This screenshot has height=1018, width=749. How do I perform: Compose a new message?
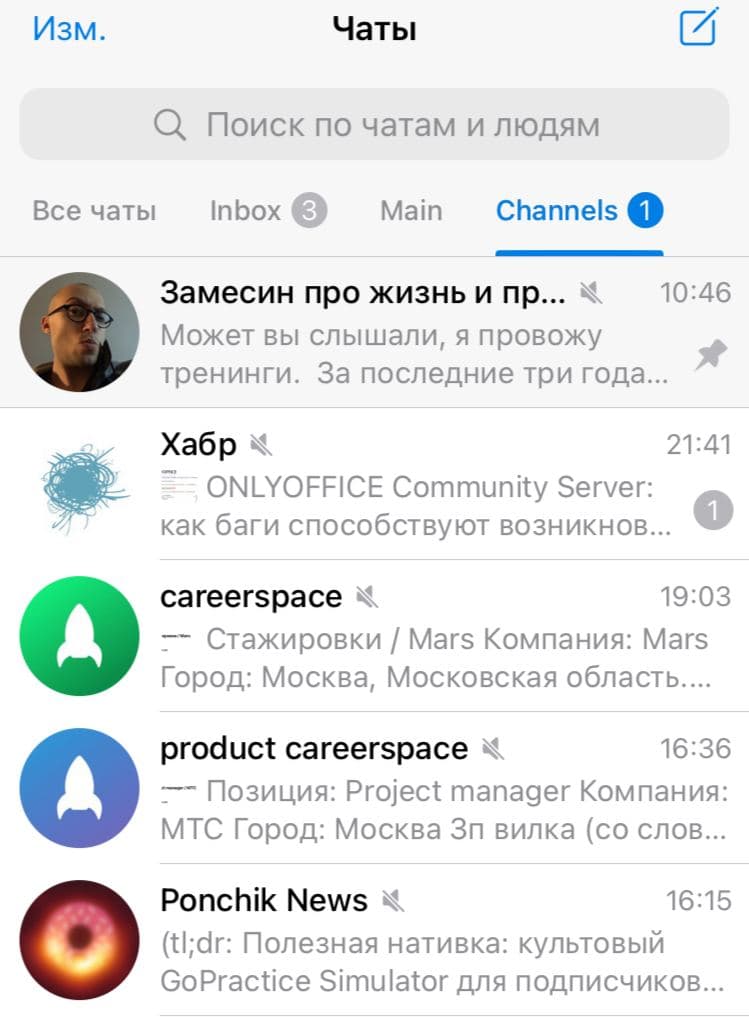click(x=699, y=27)
